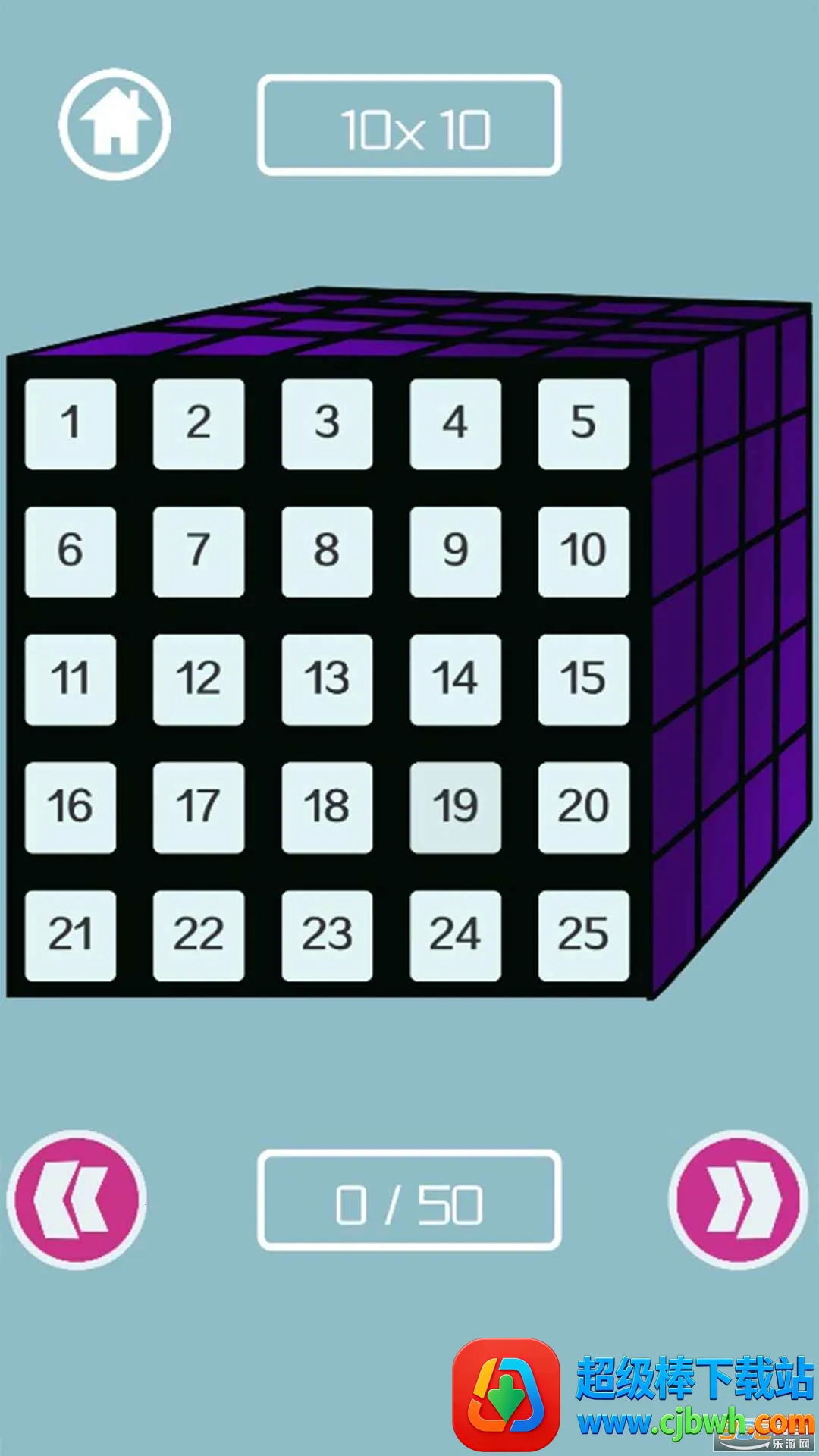
Task: Choose level 20
Action: point(583,807)
